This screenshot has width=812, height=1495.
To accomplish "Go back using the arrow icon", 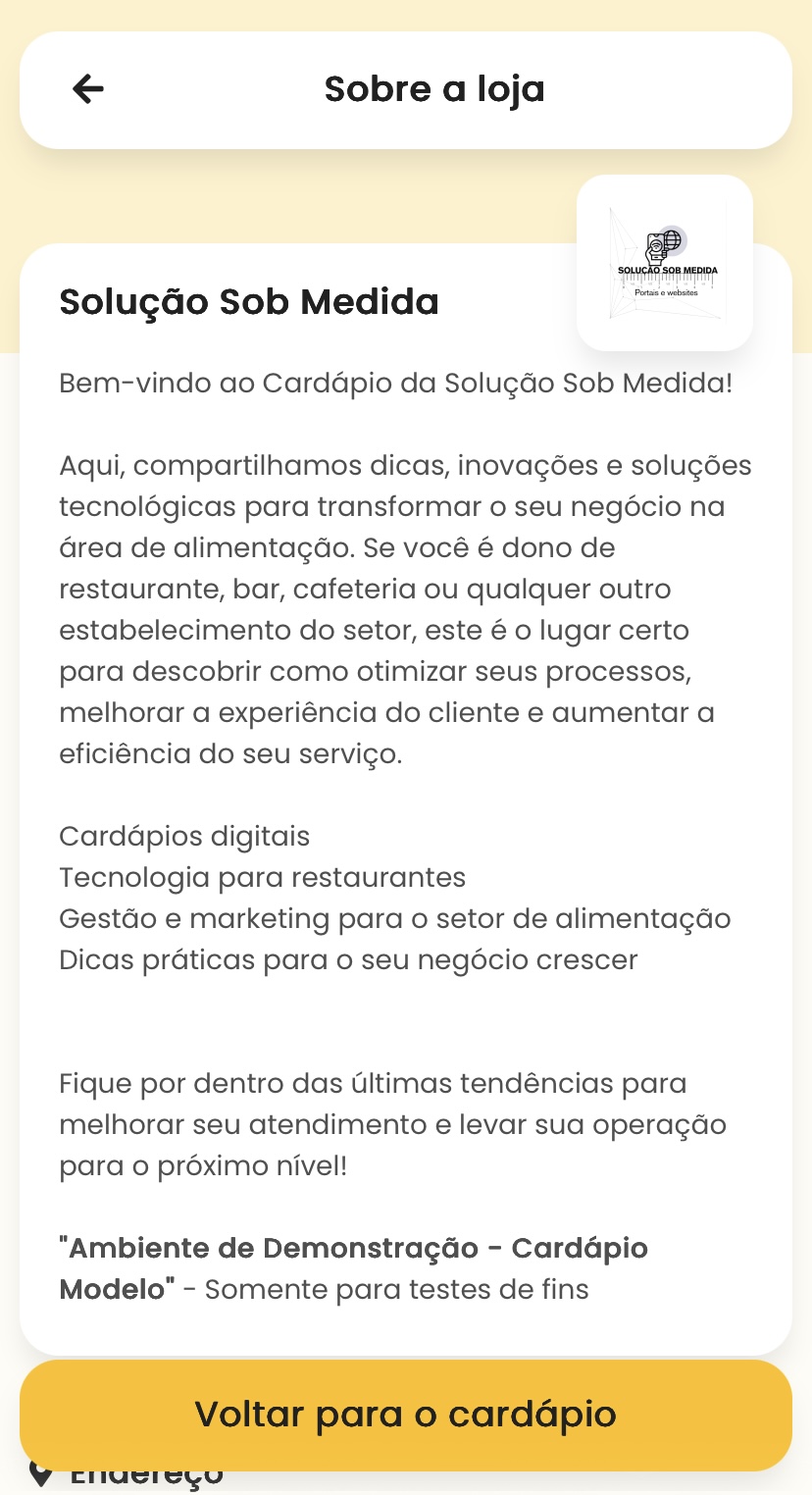I will (x=88, y=89).
